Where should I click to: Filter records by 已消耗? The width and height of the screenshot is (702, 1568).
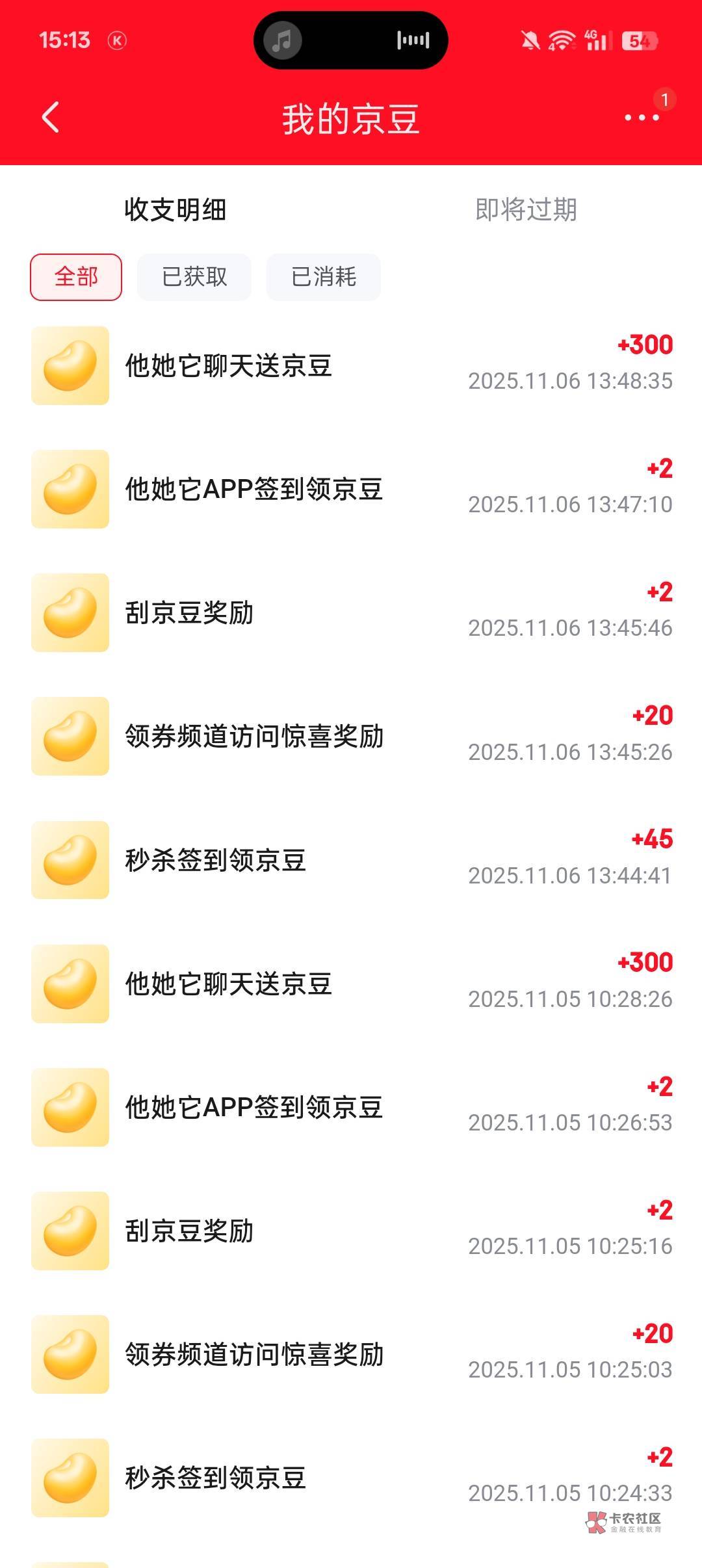pyautogui.click(x=324, y=277)
